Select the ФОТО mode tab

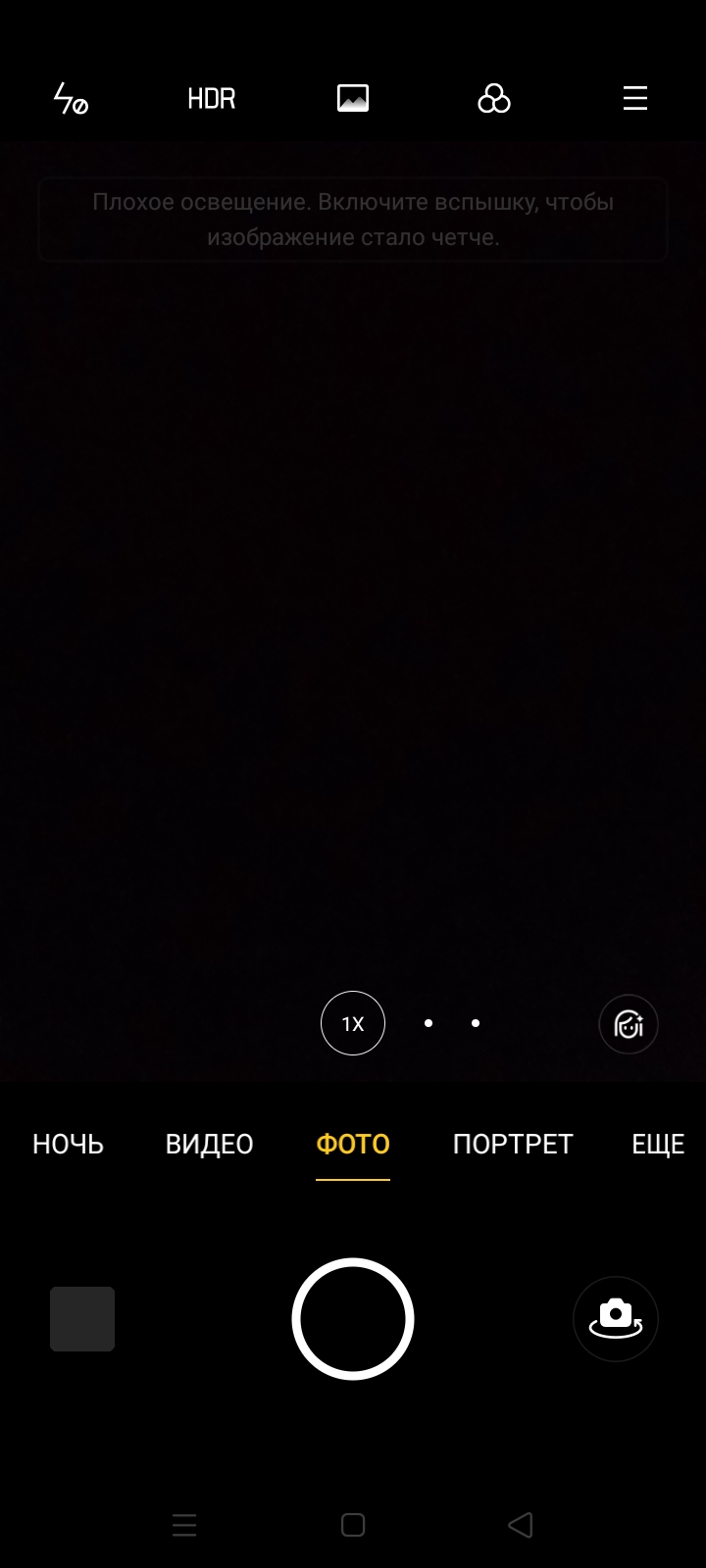[x=353, y=1144]
